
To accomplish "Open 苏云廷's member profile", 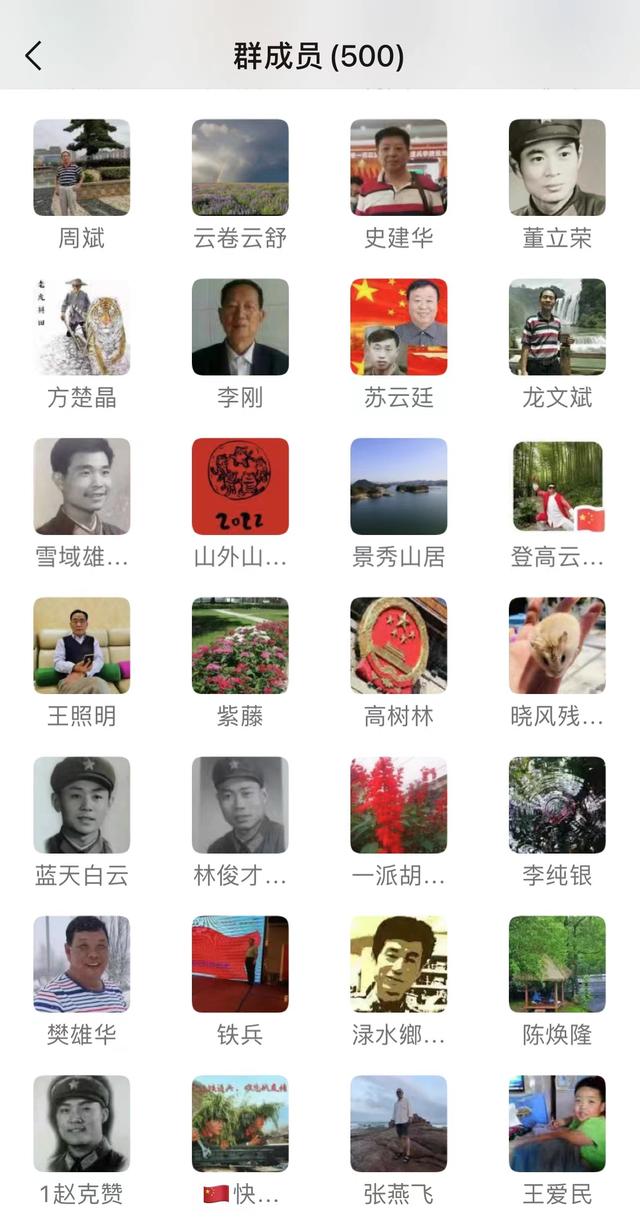I will (398, 327).
